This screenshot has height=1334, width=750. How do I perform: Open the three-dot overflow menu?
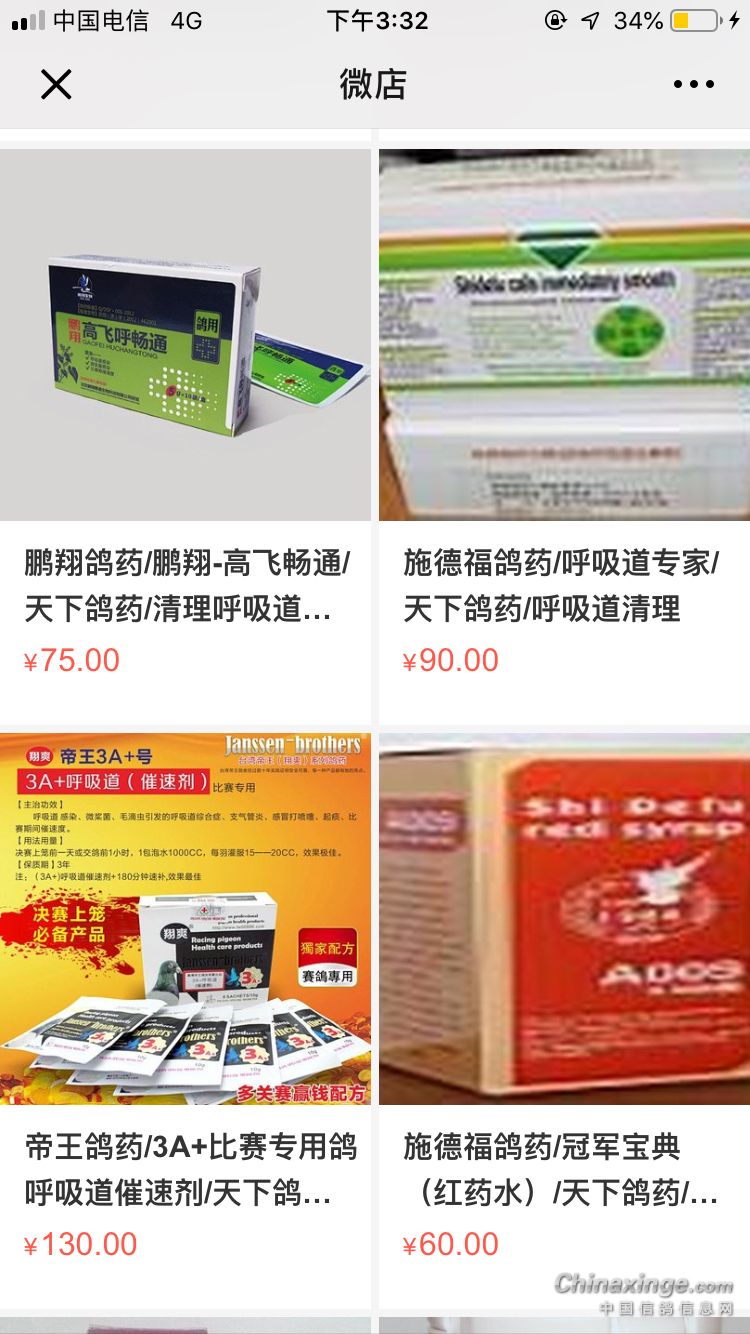[693, 85]
